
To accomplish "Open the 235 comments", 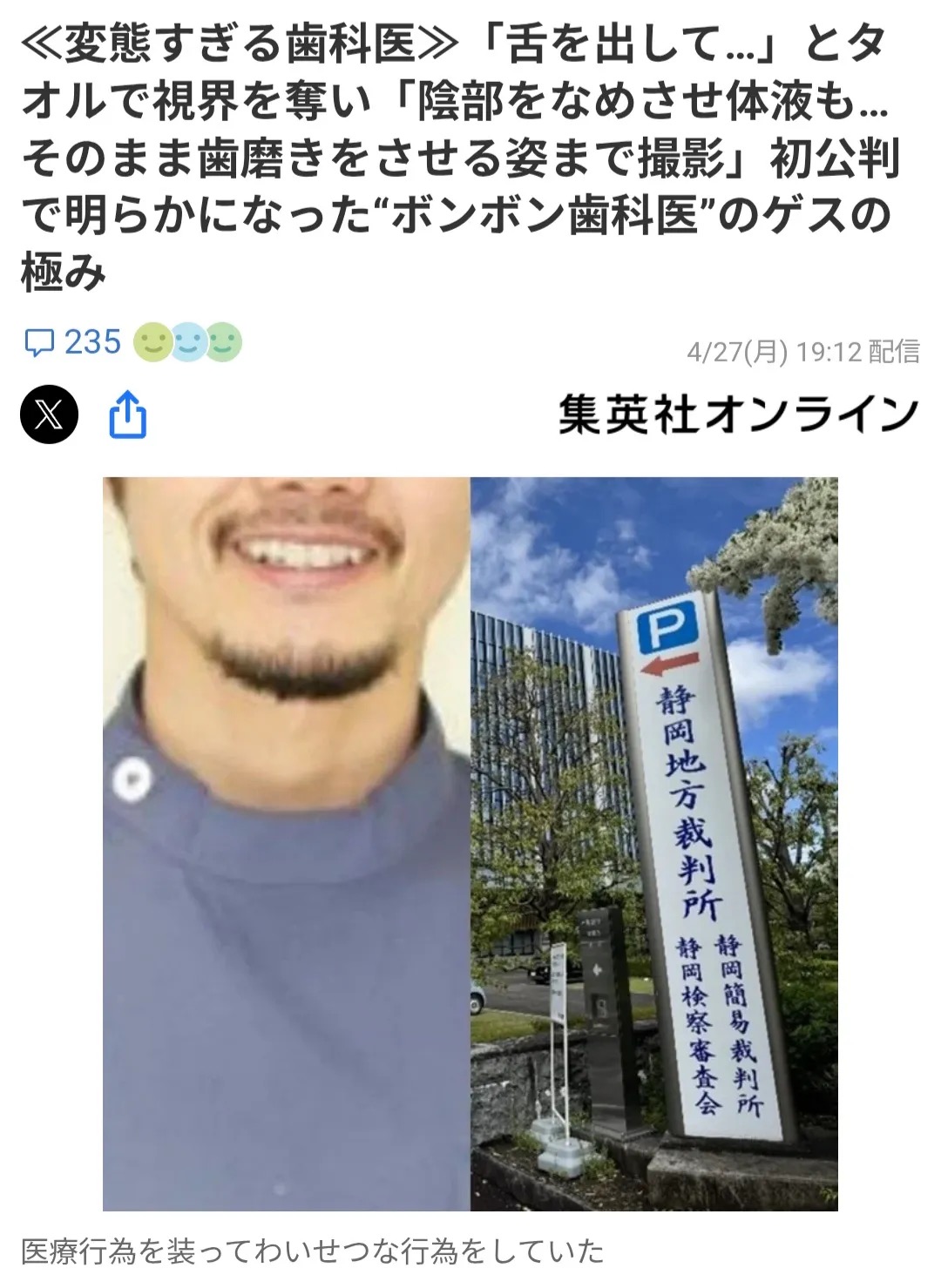I will click(71, 342).
